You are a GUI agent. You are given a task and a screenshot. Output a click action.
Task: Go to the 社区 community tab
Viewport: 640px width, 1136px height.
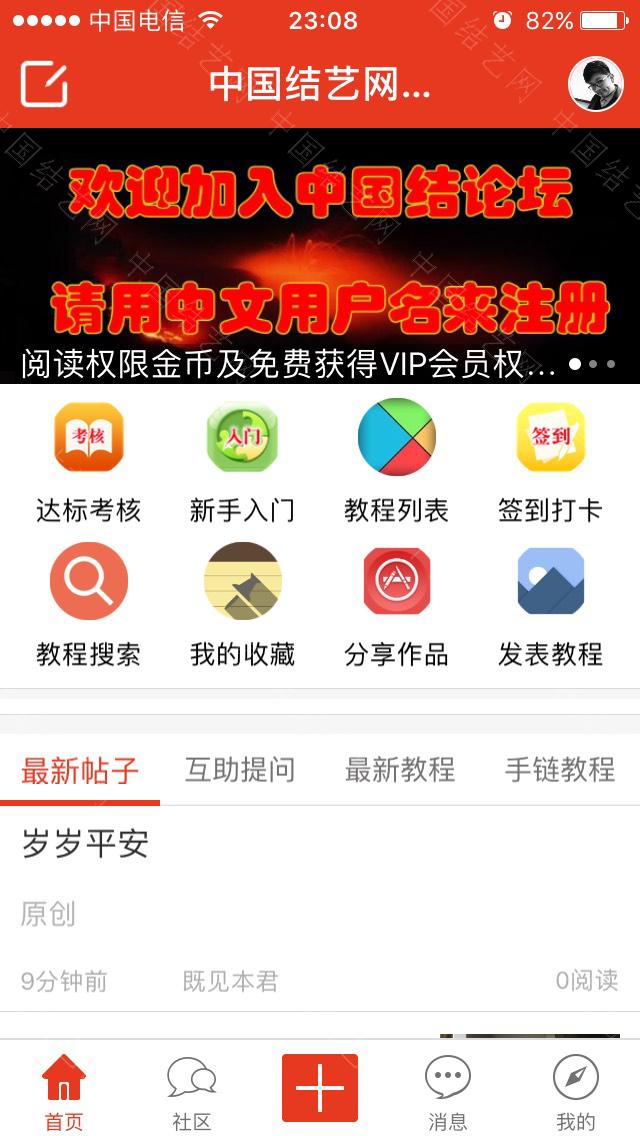pyautogui.click(x=192, y=1092)
